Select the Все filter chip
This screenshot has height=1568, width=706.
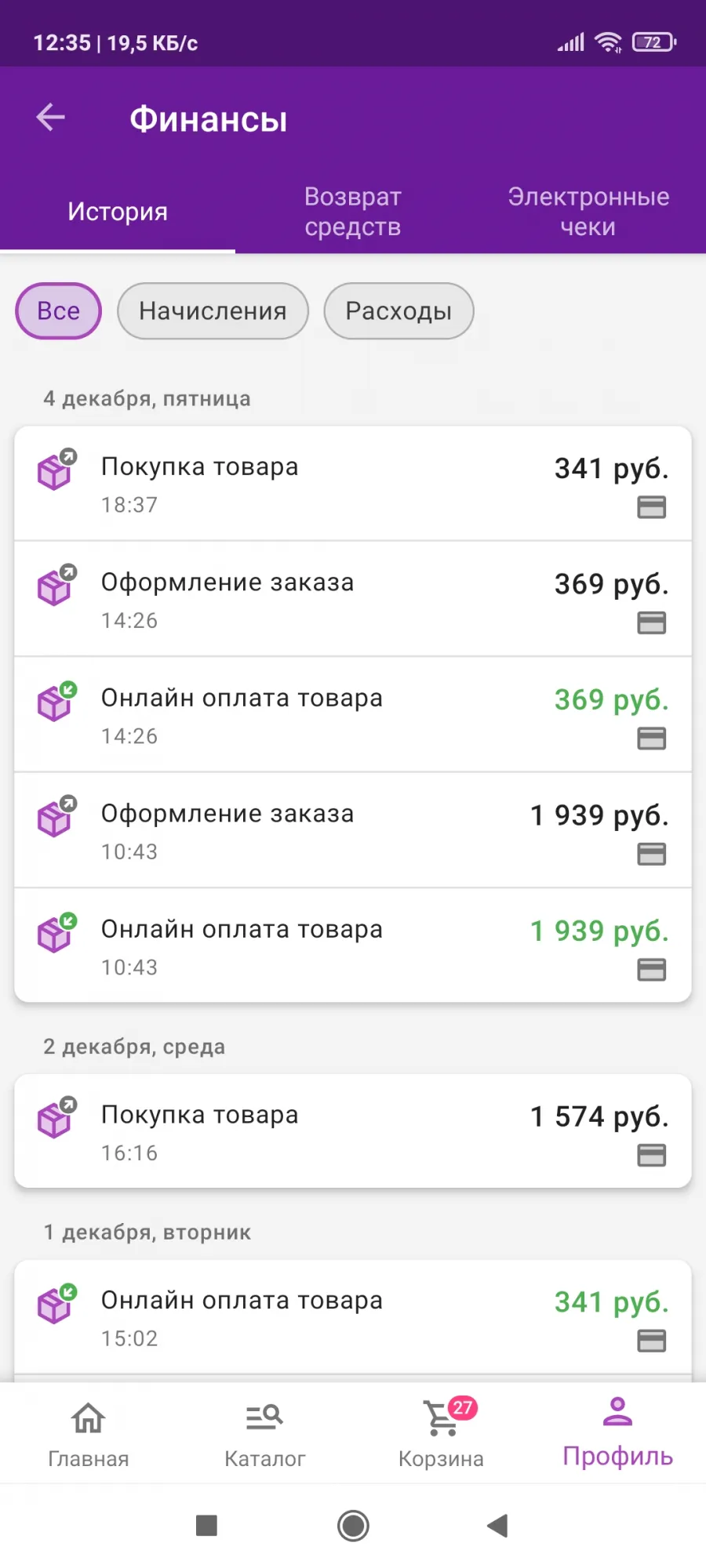tap(59, 311)
